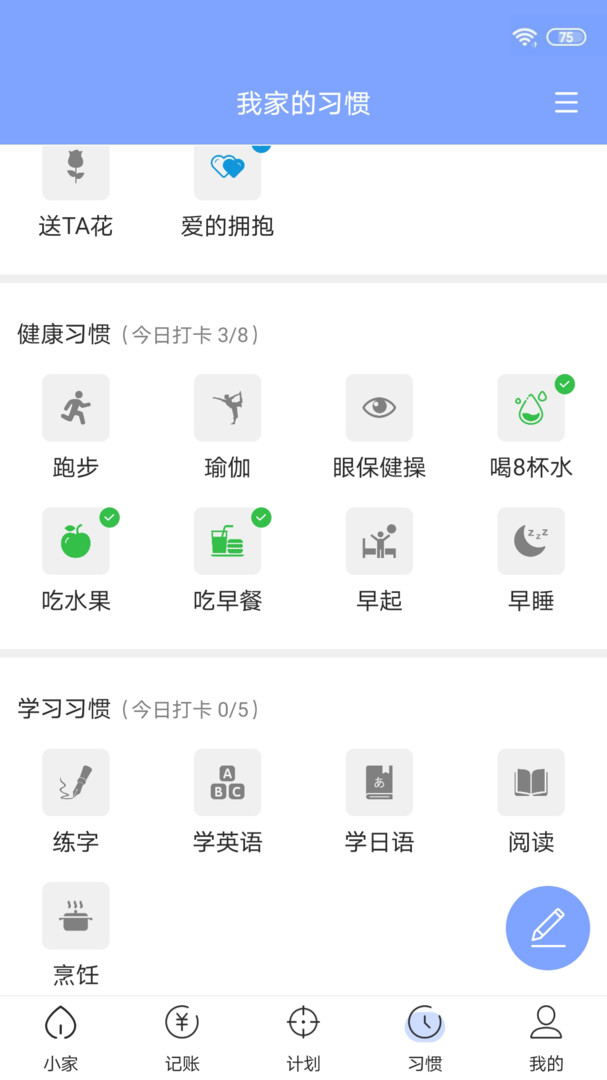Select the 早睡 habit
The width and height of the screenshot is (607, 1080).
click(x=531, y=541)
